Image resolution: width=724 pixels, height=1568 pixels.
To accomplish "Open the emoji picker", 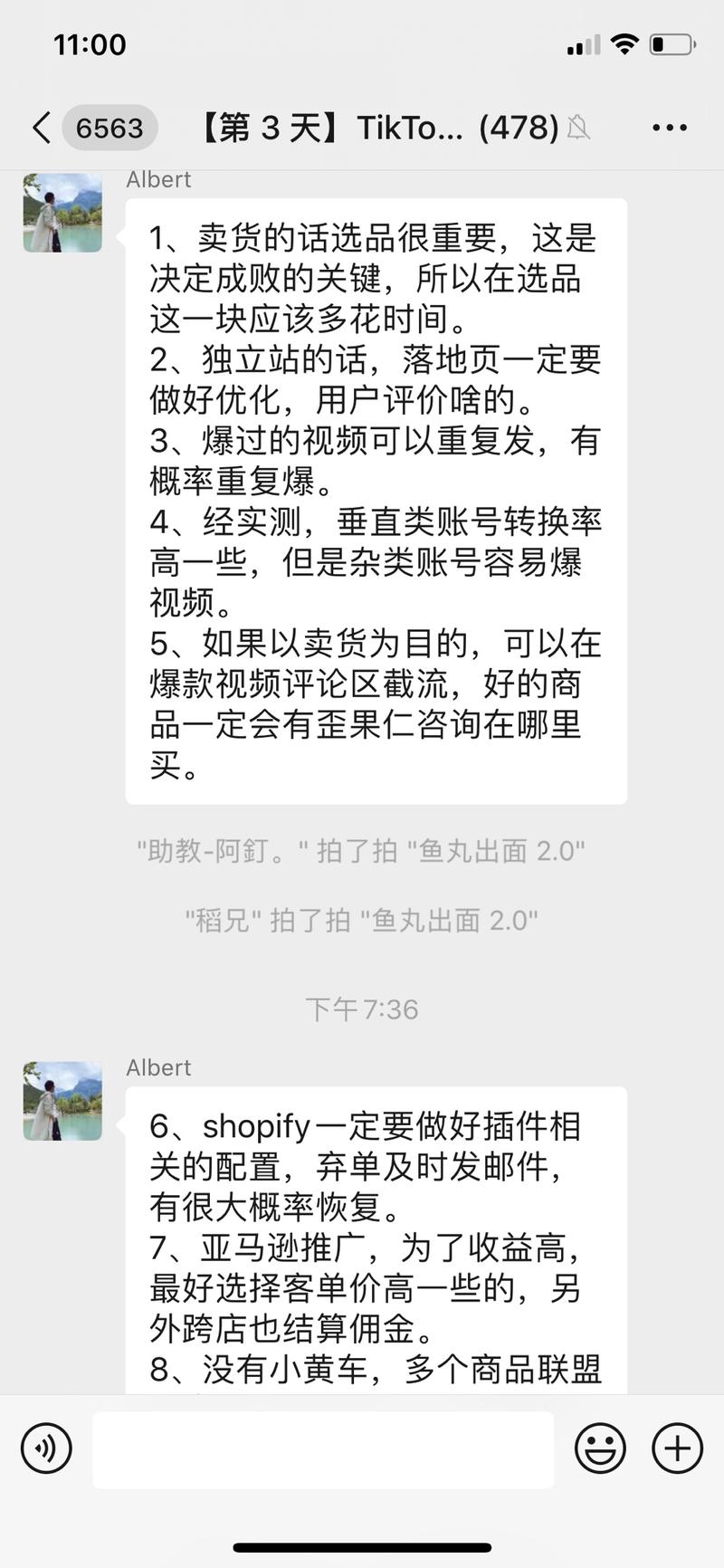I will coord(599,1448).
